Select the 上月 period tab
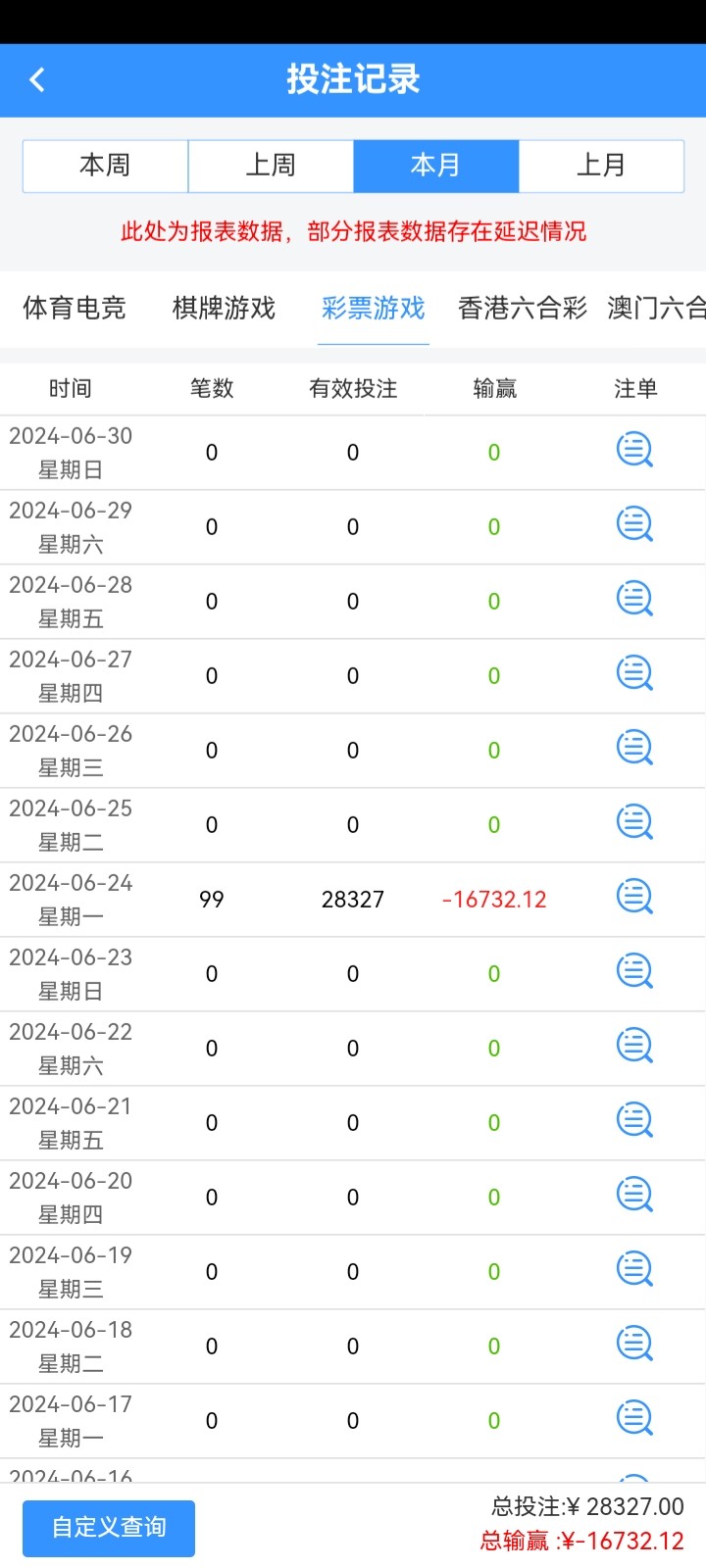706x1568 pixels. pos(601,166)
